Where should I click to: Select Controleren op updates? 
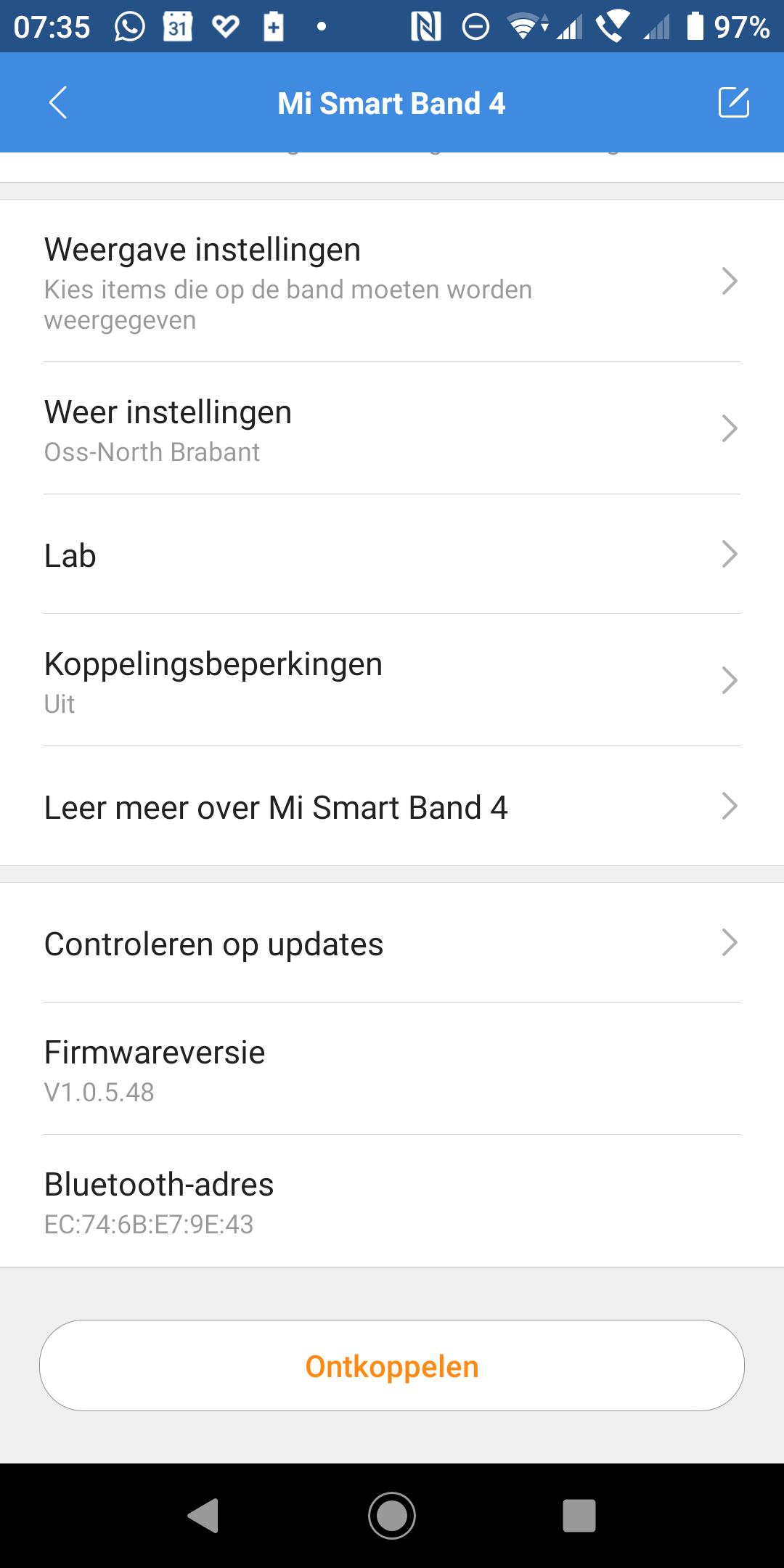pos(392,944)
